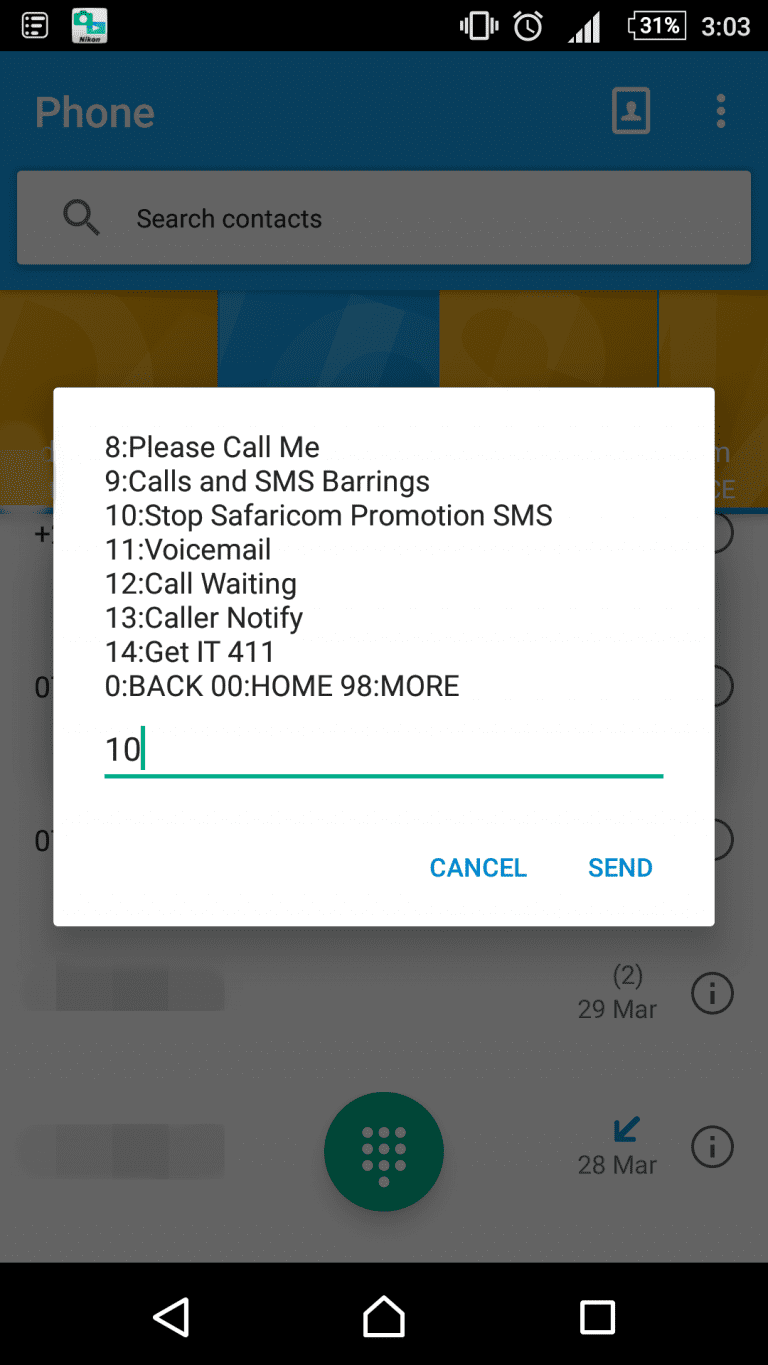Go to the home screen
The height and width of the screenshot is (1365, 768).
point(384,1316)
